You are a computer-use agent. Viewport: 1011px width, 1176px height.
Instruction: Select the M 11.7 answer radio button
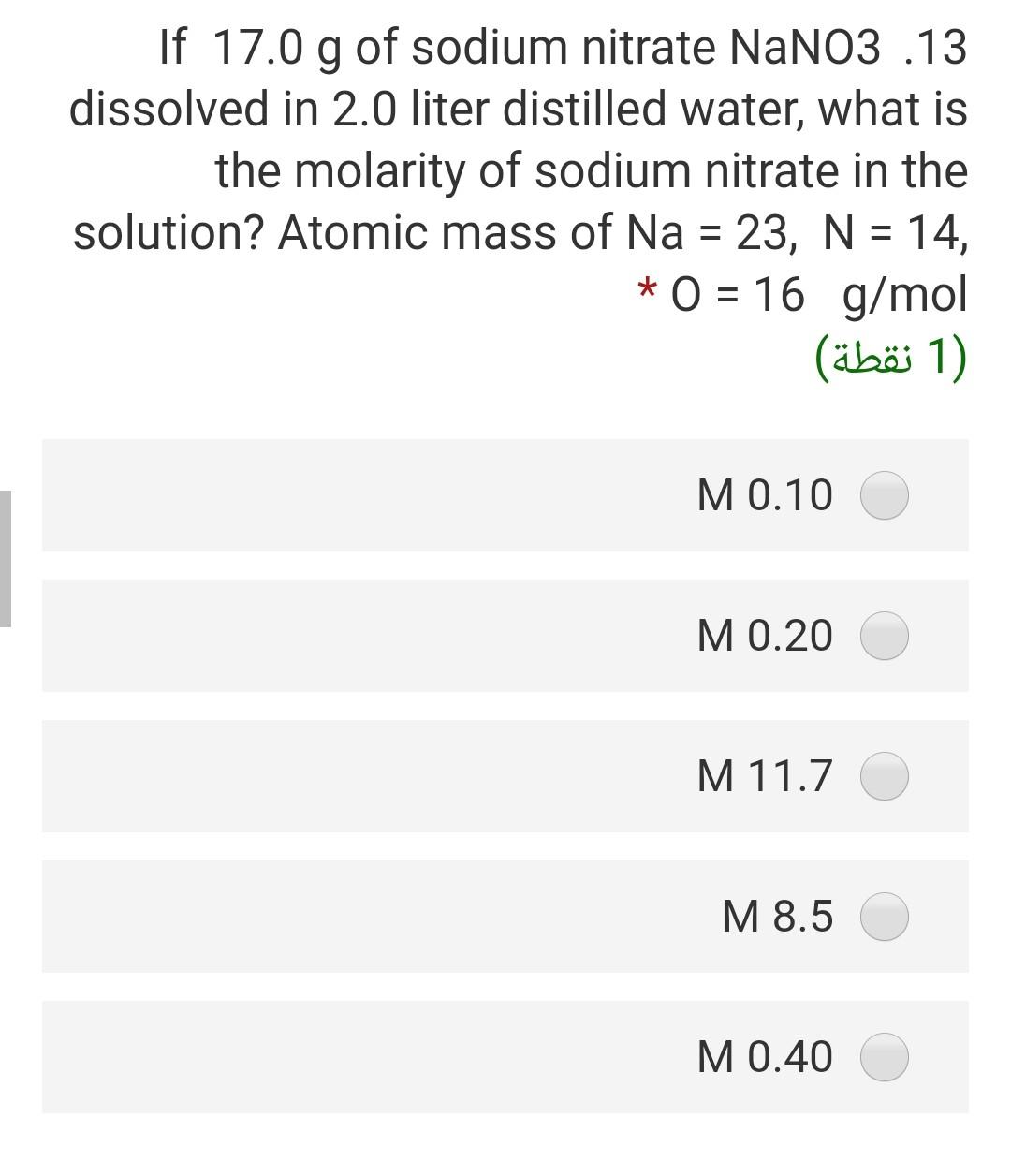pyautogui.click(x=884, y=777)
